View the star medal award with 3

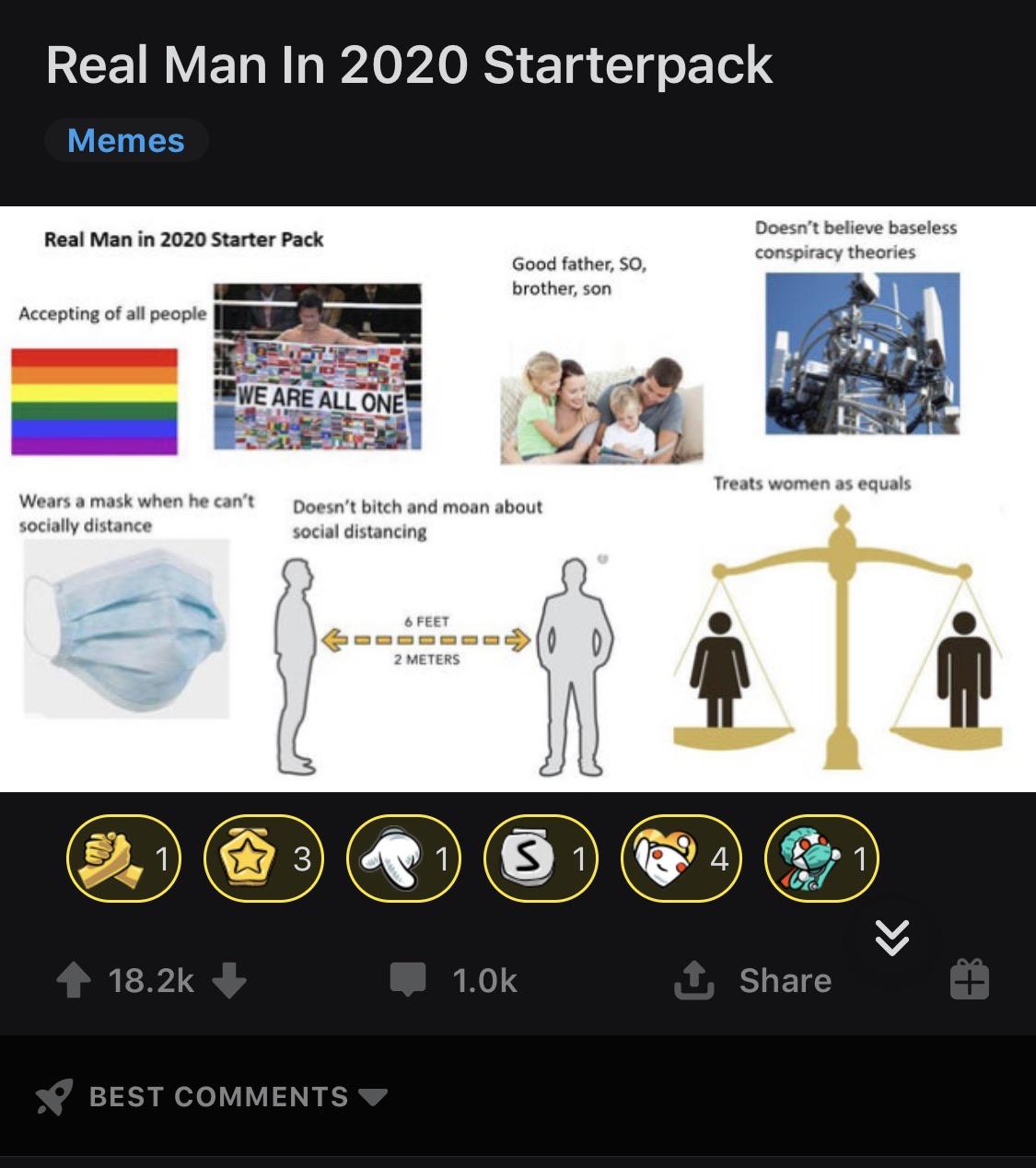[263, 858]
